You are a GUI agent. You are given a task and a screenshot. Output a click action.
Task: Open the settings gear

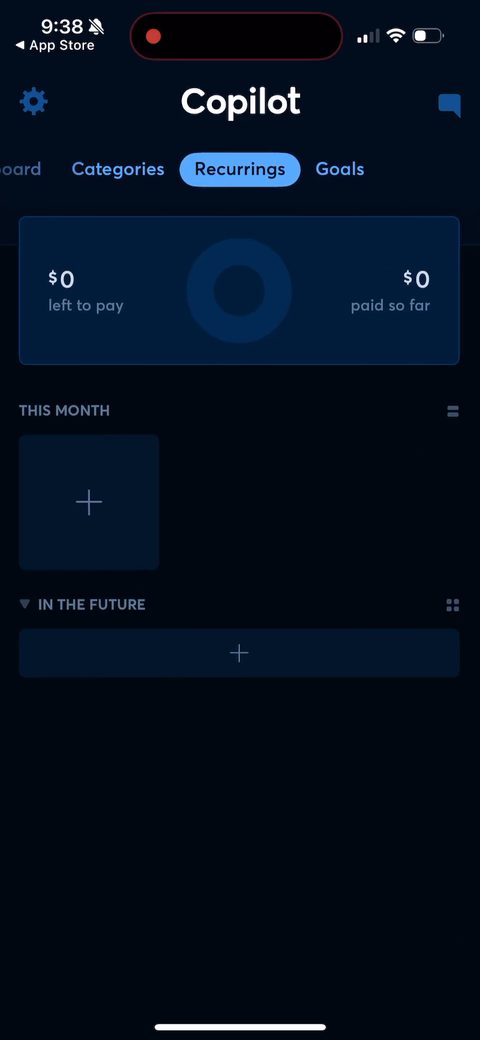click(x=33, y=101)
